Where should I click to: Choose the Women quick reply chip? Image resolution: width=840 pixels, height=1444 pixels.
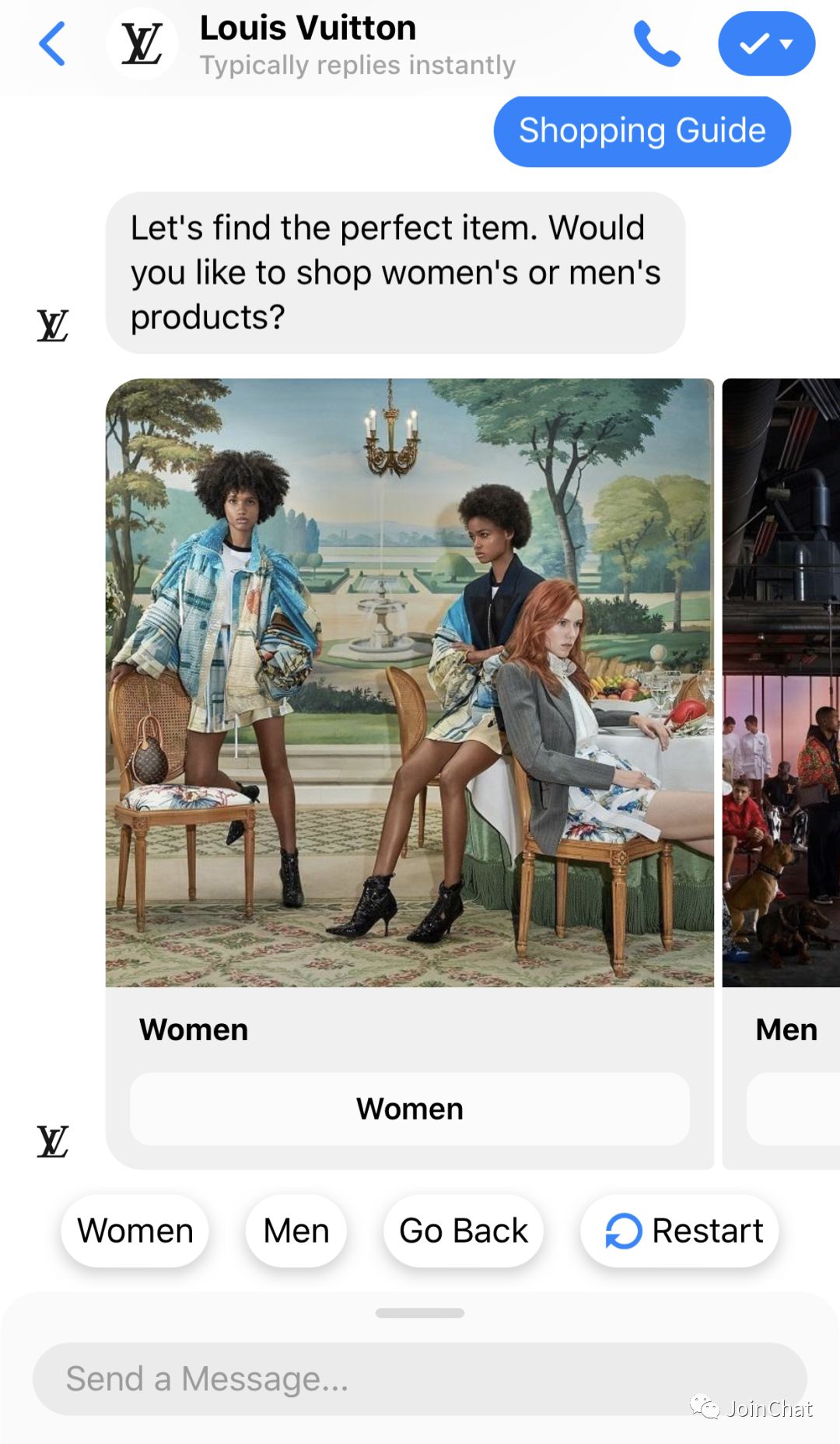click(135, 1231)
